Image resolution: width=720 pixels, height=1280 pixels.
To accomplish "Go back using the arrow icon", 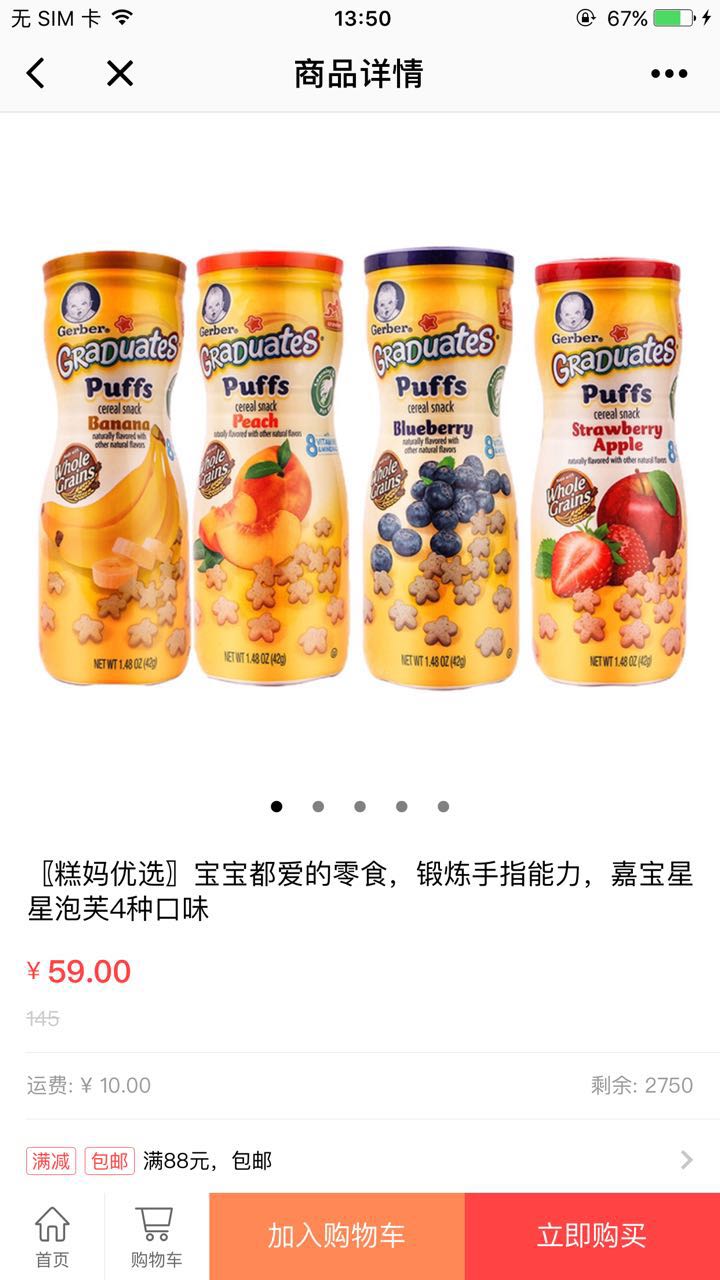I will (36, 73).
